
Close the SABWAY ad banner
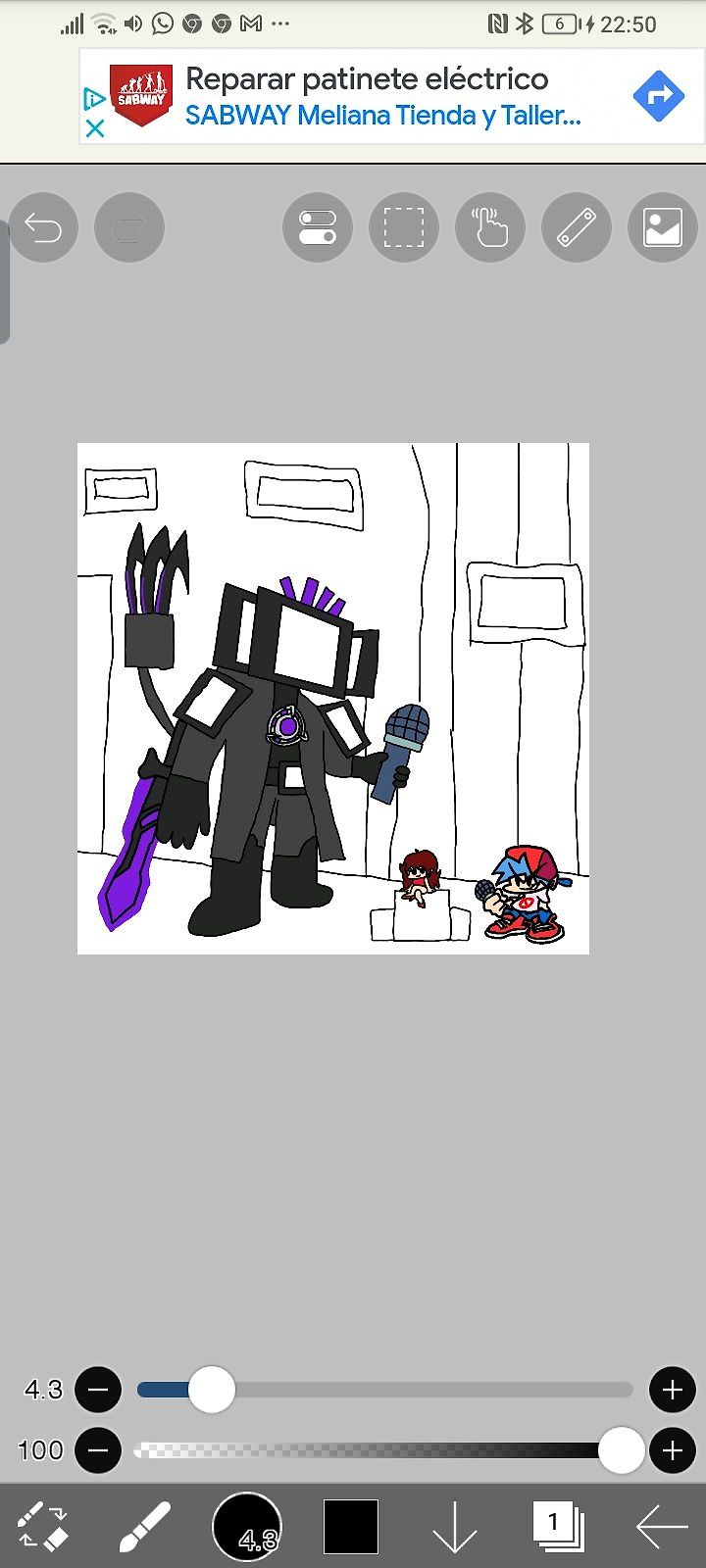coord(95,128)
